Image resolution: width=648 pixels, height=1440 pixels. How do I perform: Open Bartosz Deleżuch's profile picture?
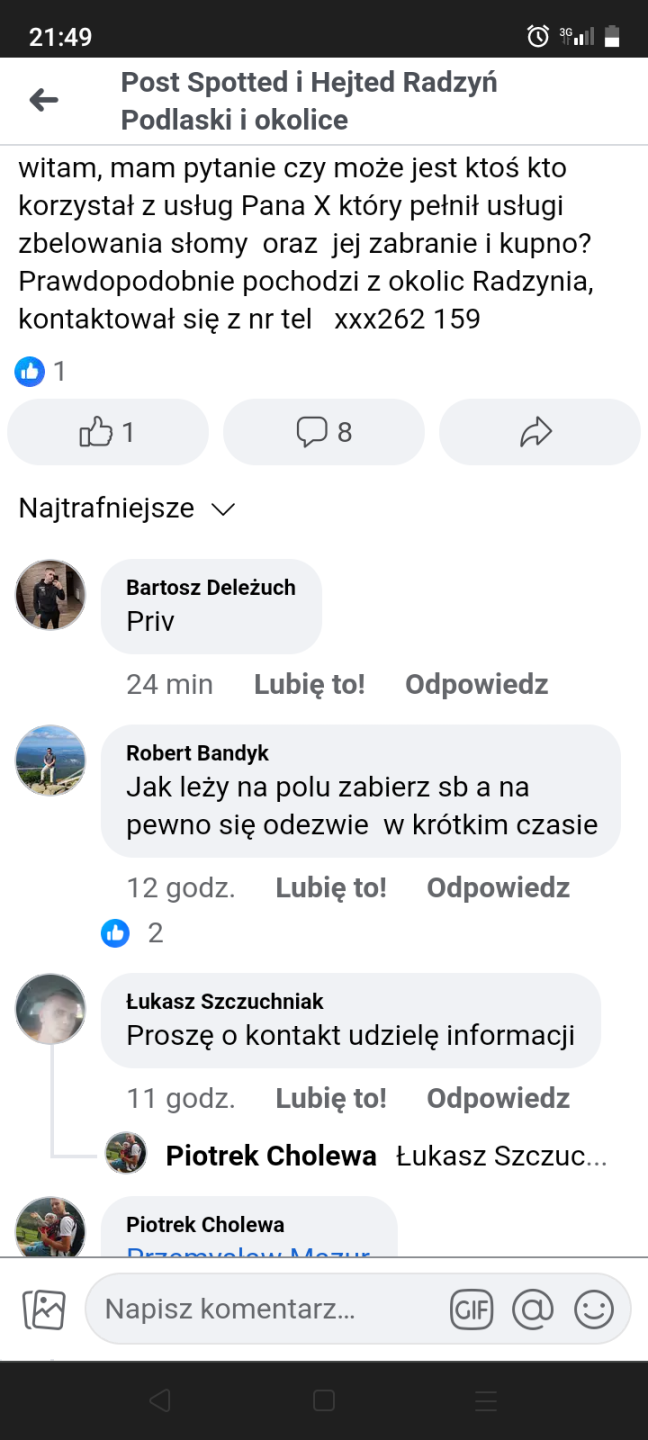click(50, 595)
